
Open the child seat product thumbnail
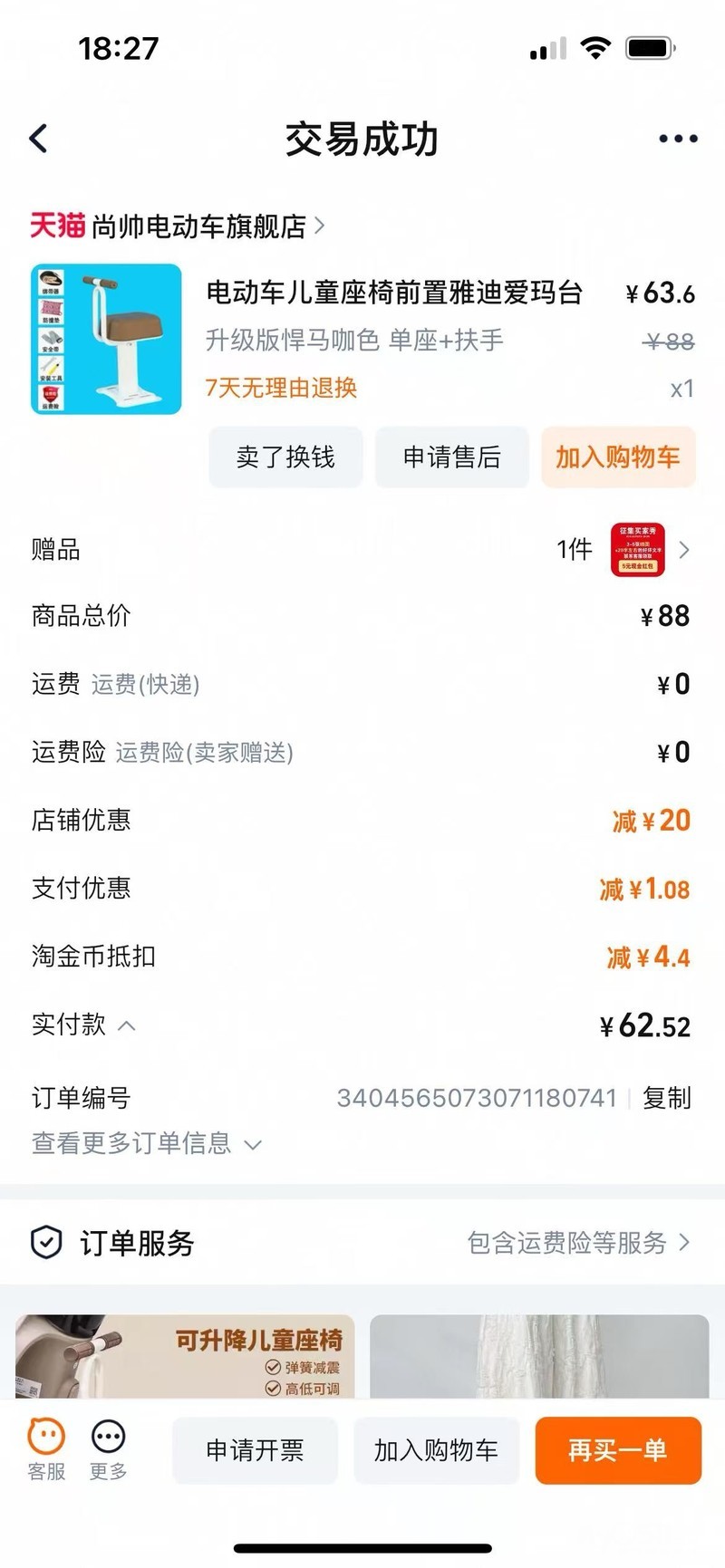[106, 339]
